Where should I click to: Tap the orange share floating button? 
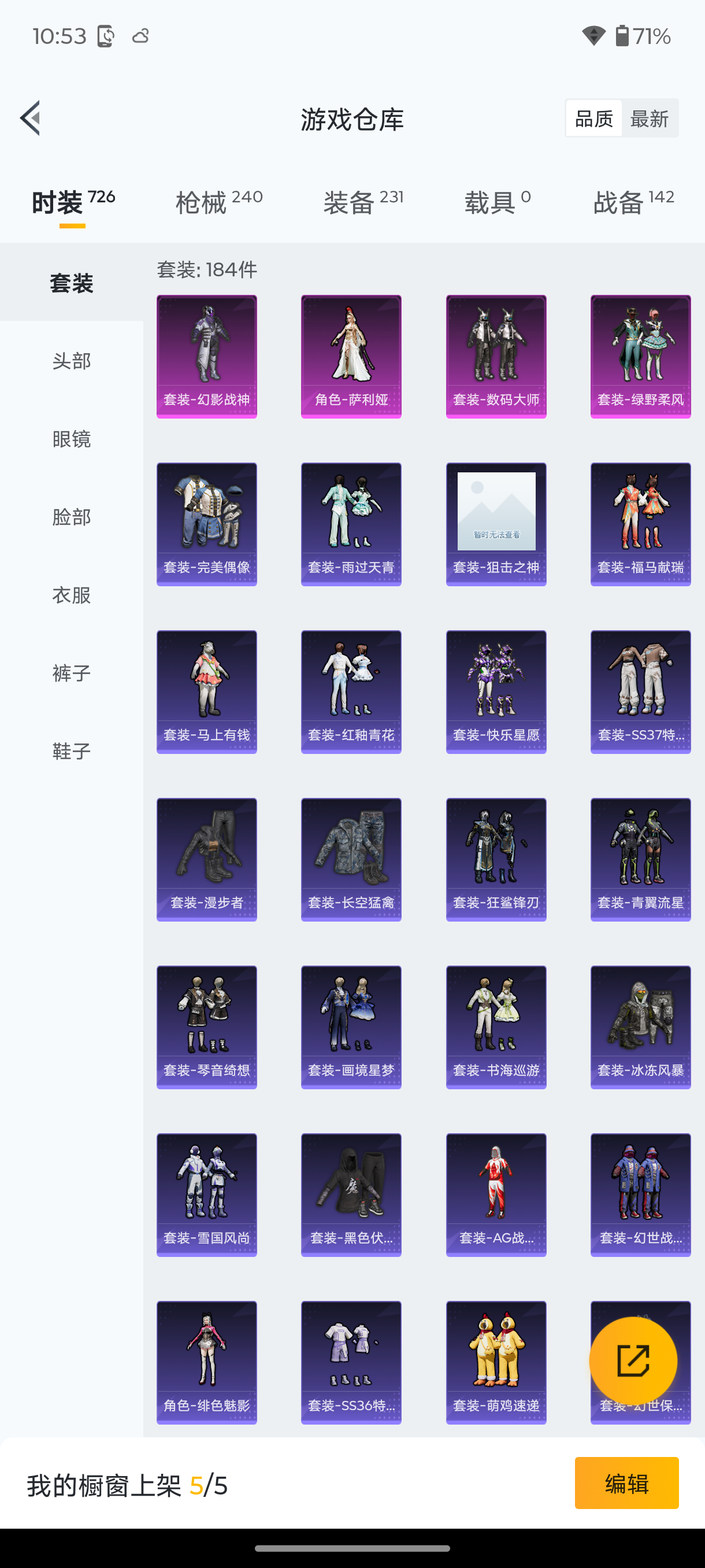pos(633,1360)
